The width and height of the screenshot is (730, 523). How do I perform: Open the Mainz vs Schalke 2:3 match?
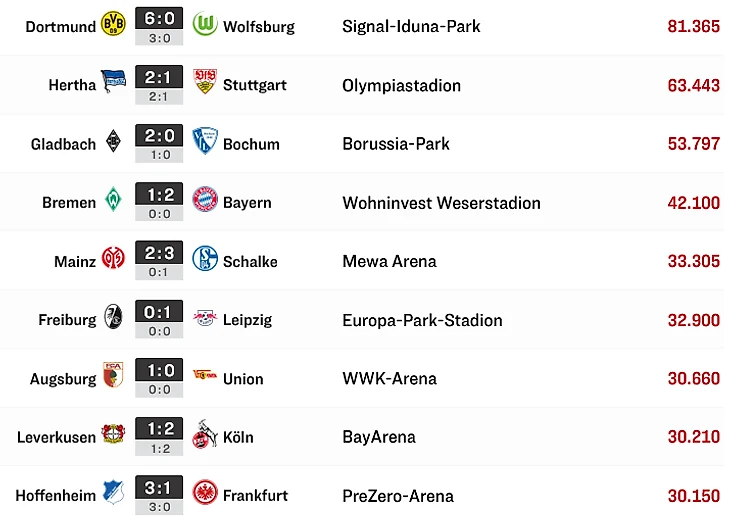click(x=159, y=255)
